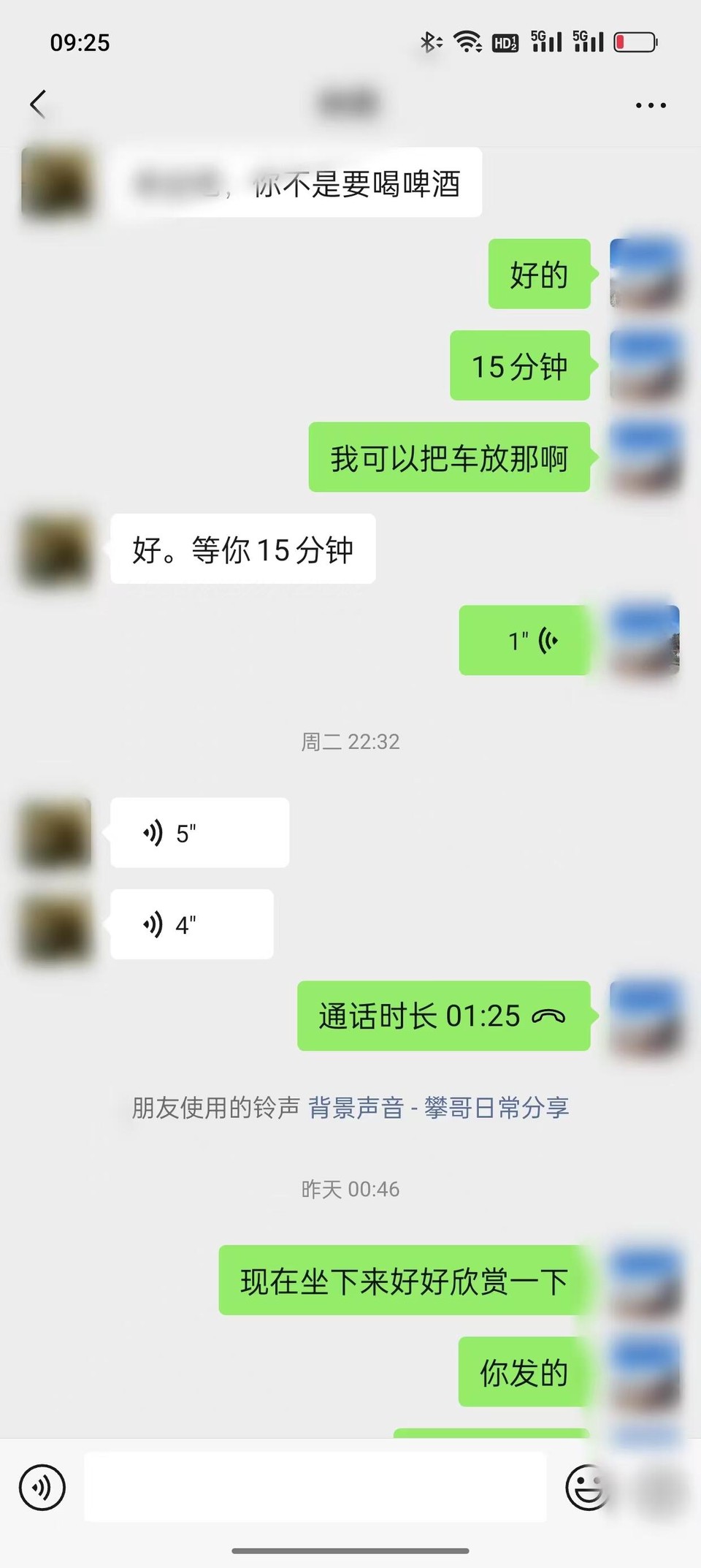Open the 背景声音 - 攀哥日常分享 ringtone link

tap(438, 1108)
